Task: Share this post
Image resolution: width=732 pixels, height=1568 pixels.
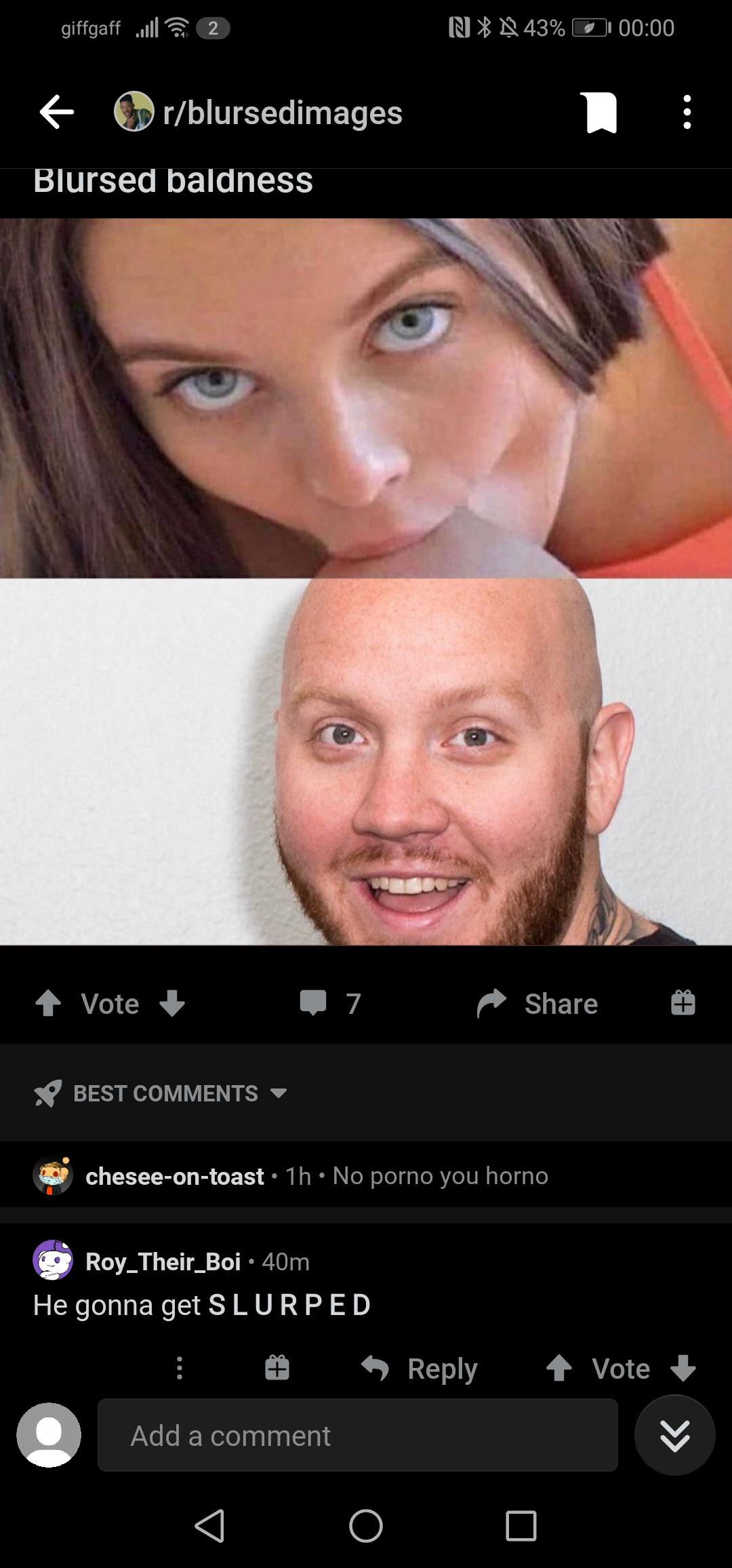Action: tap(538, 1003)
